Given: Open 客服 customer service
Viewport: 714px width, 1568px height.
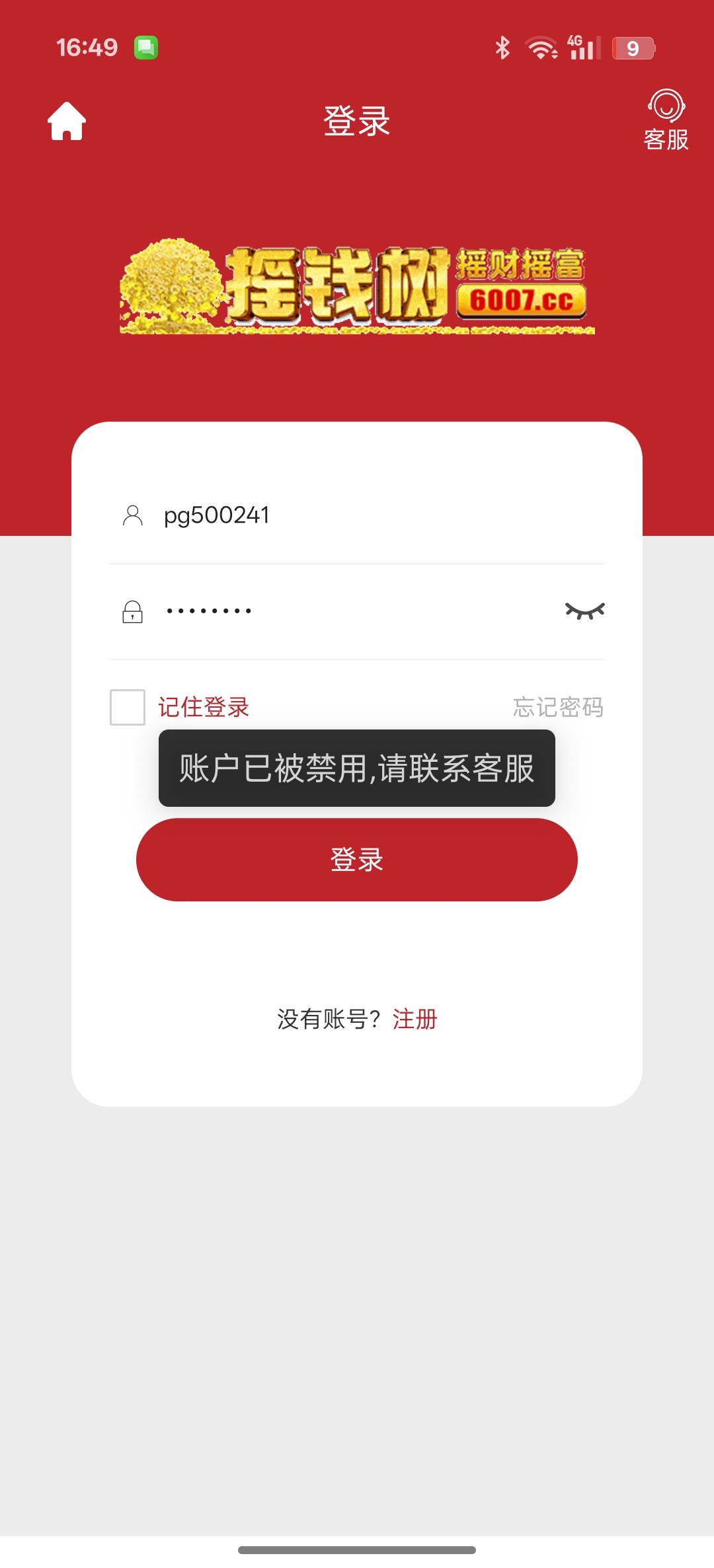Looking at the screenshot, I should [x=666, y=120].
